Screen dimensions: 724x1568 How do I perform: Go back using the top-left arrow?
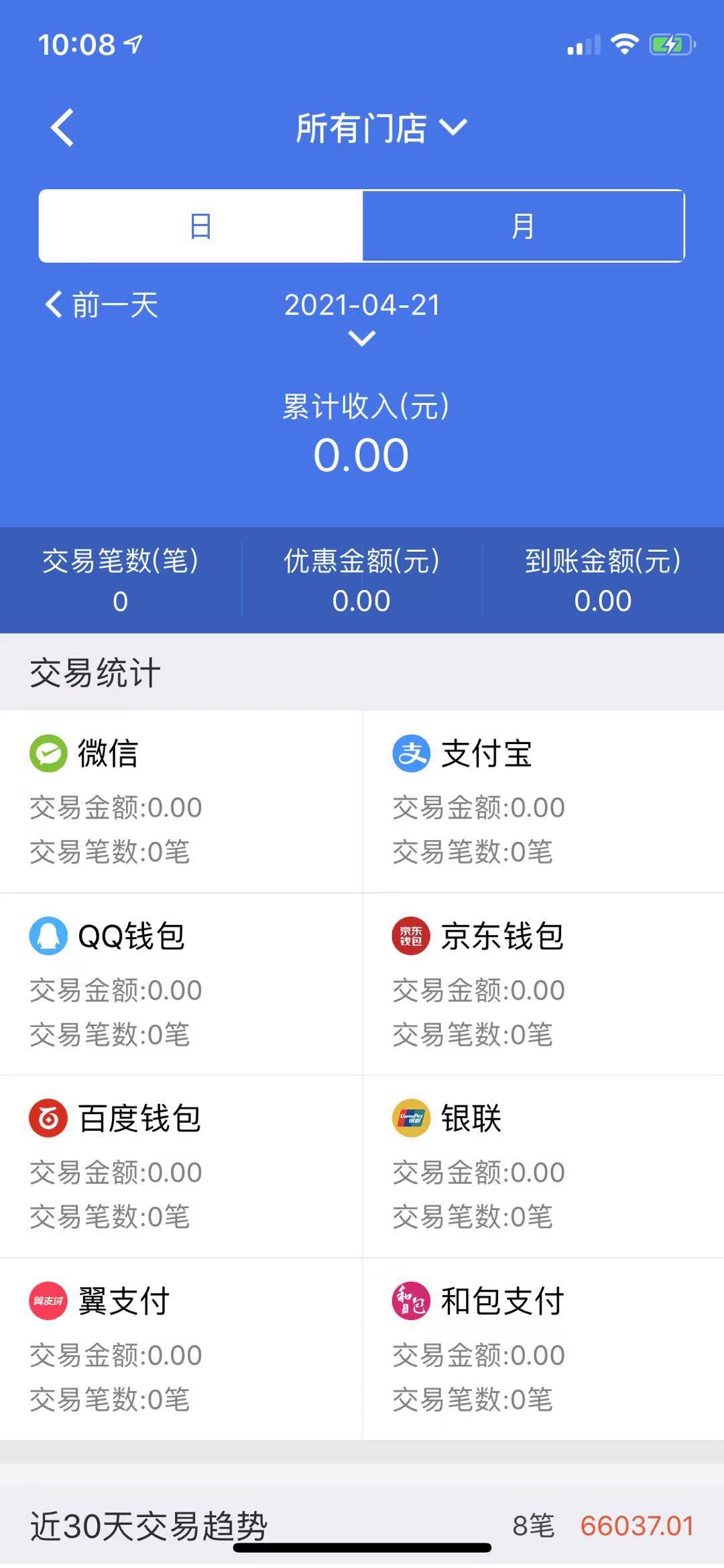click(x=62, y=127)
